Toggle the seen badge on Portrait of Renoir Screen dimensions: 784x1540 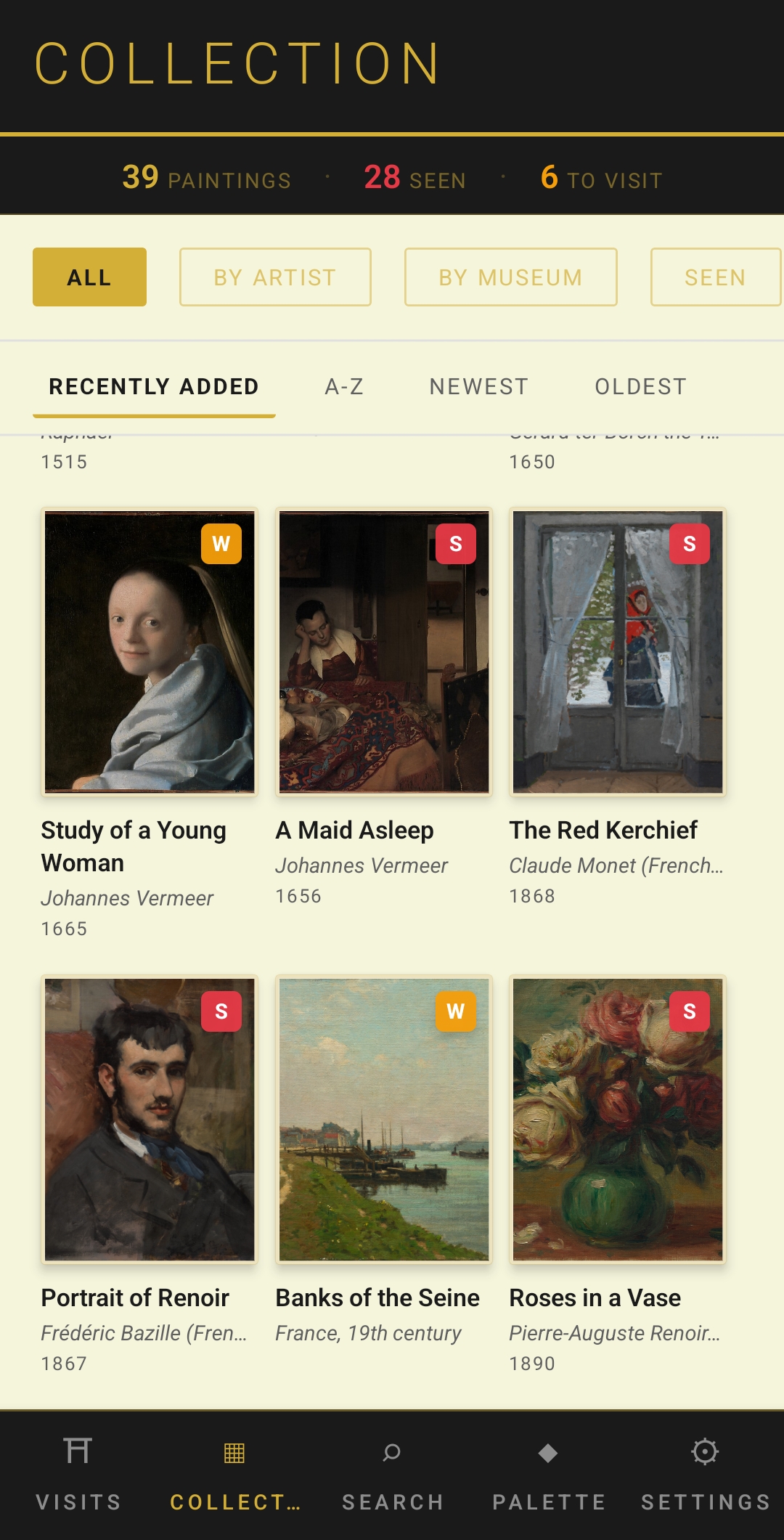coord(221,1011)
